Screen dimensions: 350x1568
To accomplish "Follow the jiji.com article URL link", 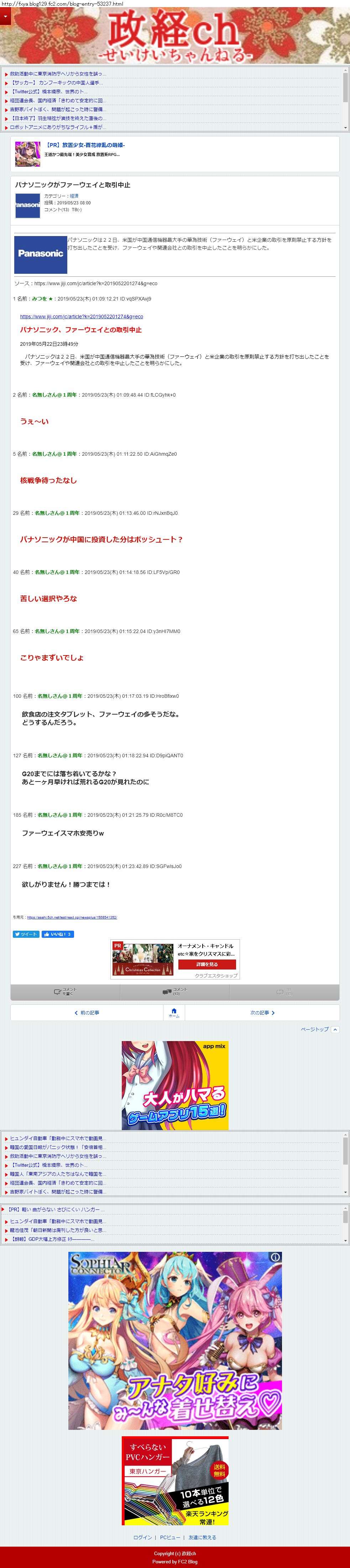I will pos(82,317).
